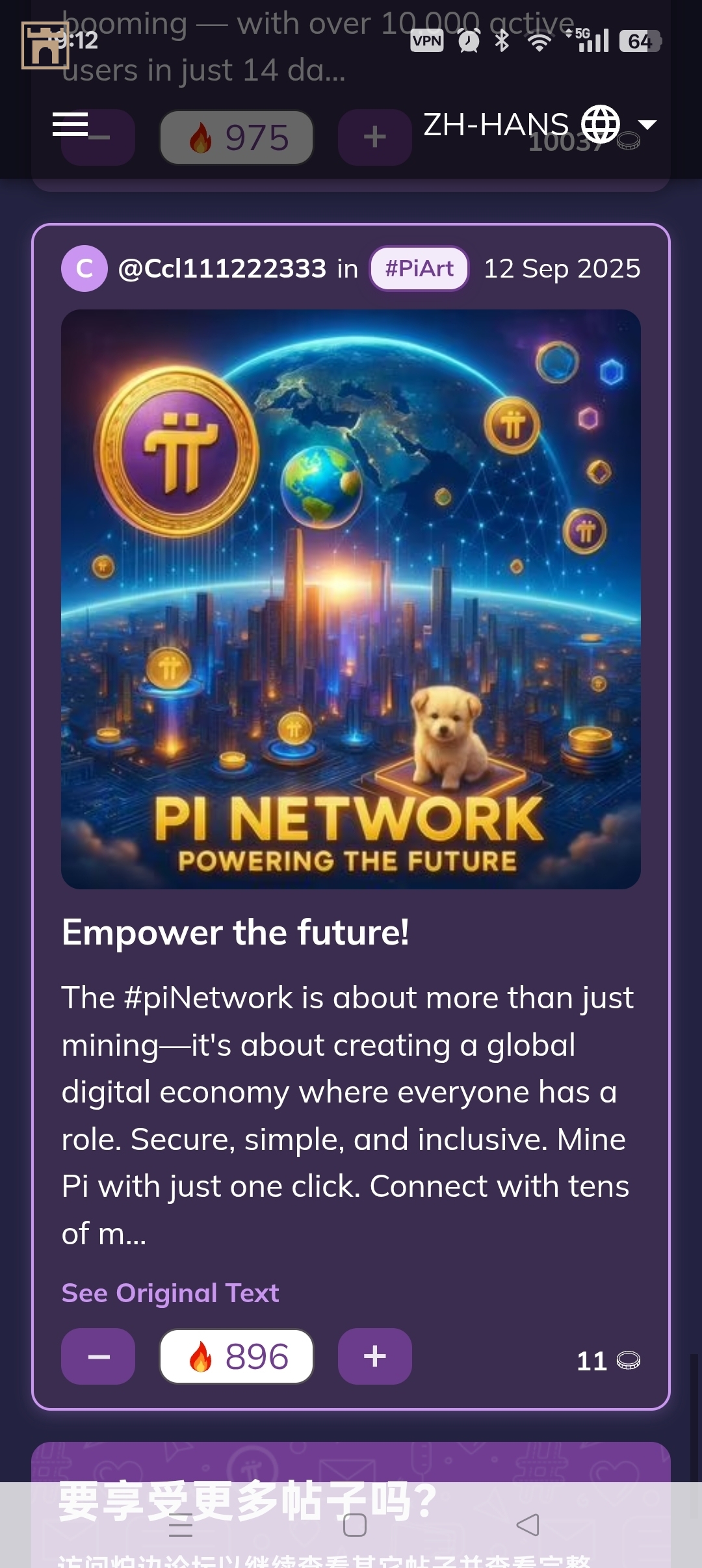The width and height of the screenshot is (702, 1568).
Task: View @Ccl111222333's profile
Action: (222, 268)
